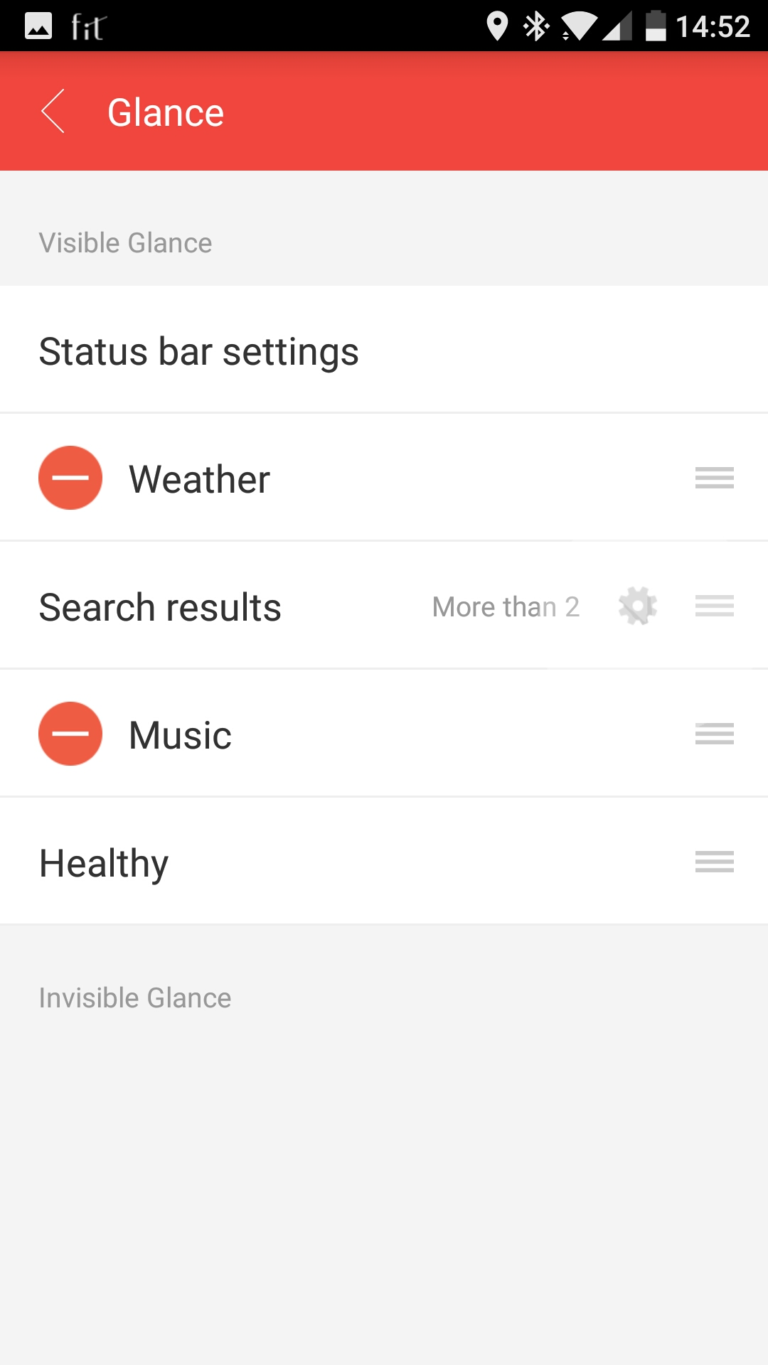Tap the reorder handle on Healthy
This screenshot has width=768, height=1365.
715,862
